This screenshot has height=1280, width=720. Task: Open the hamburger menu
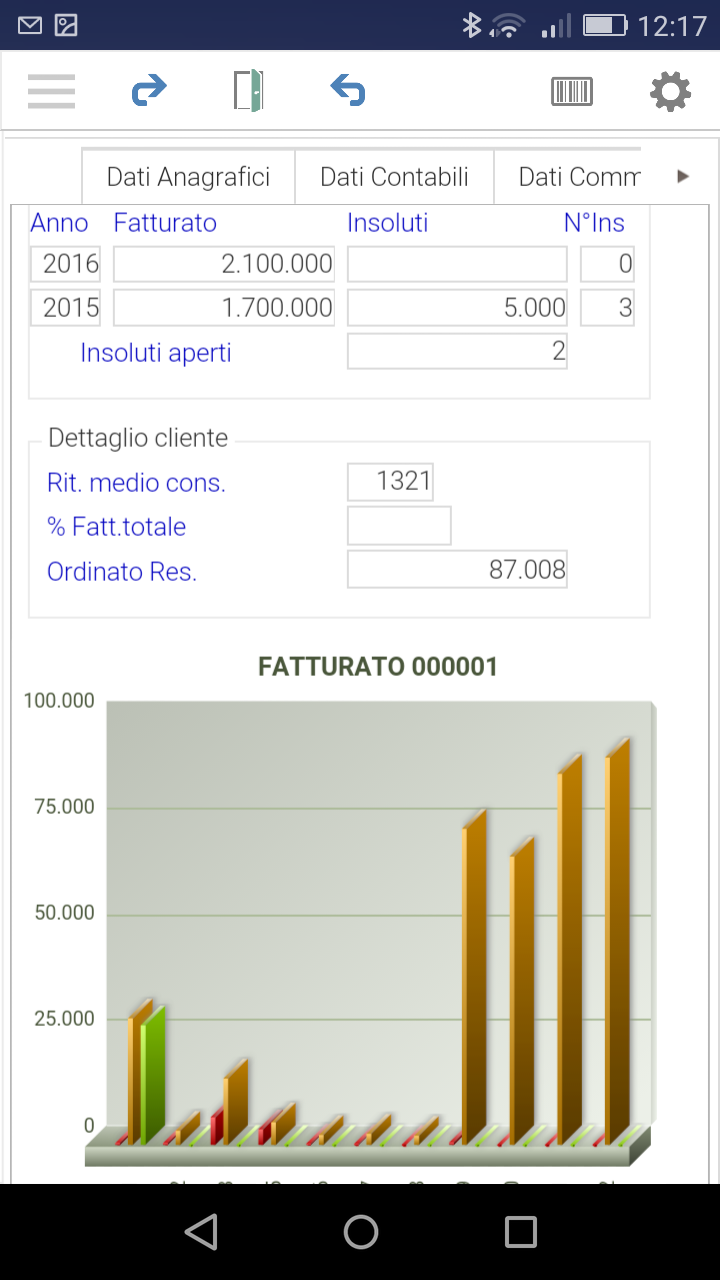(52, 91)
